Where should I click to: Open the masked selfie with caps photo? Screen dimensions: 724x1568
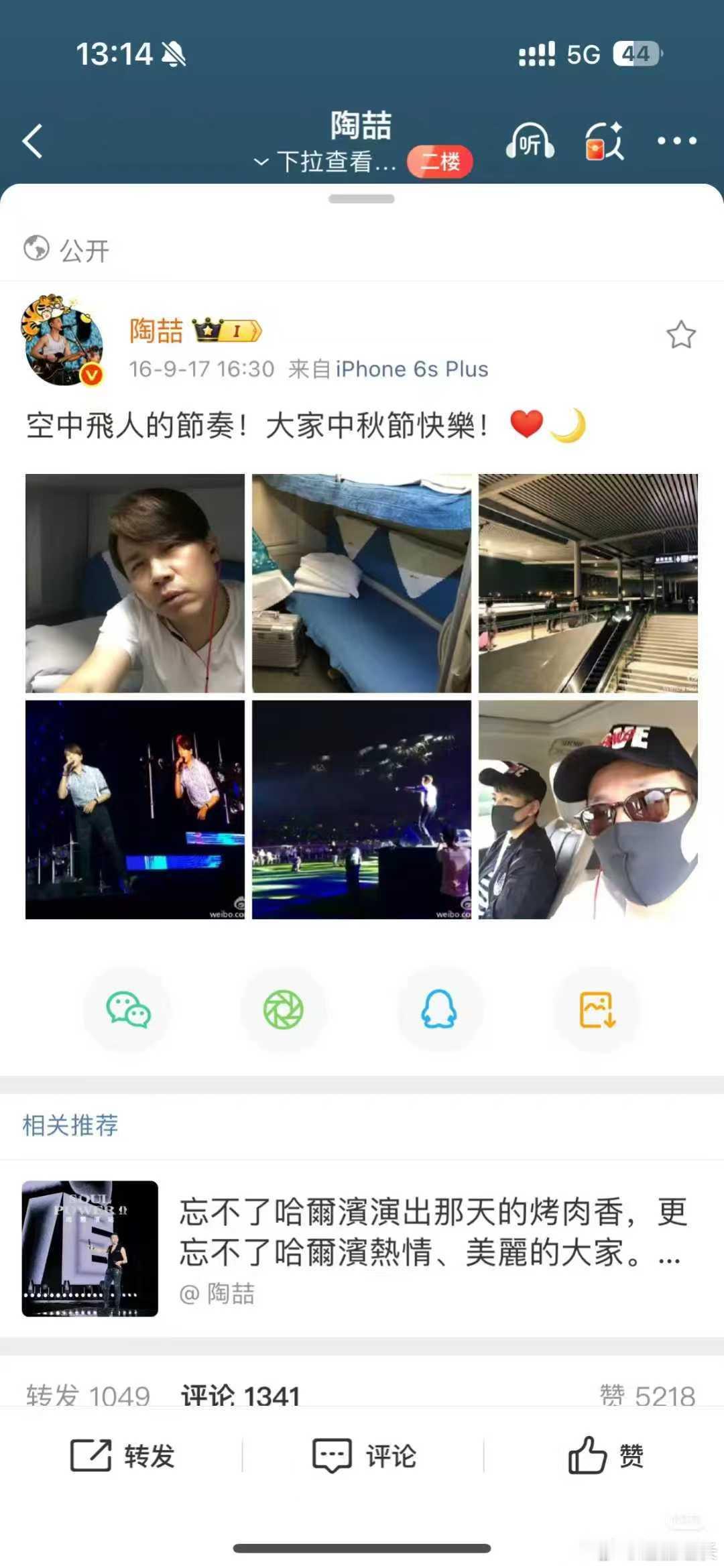[588, 810]
